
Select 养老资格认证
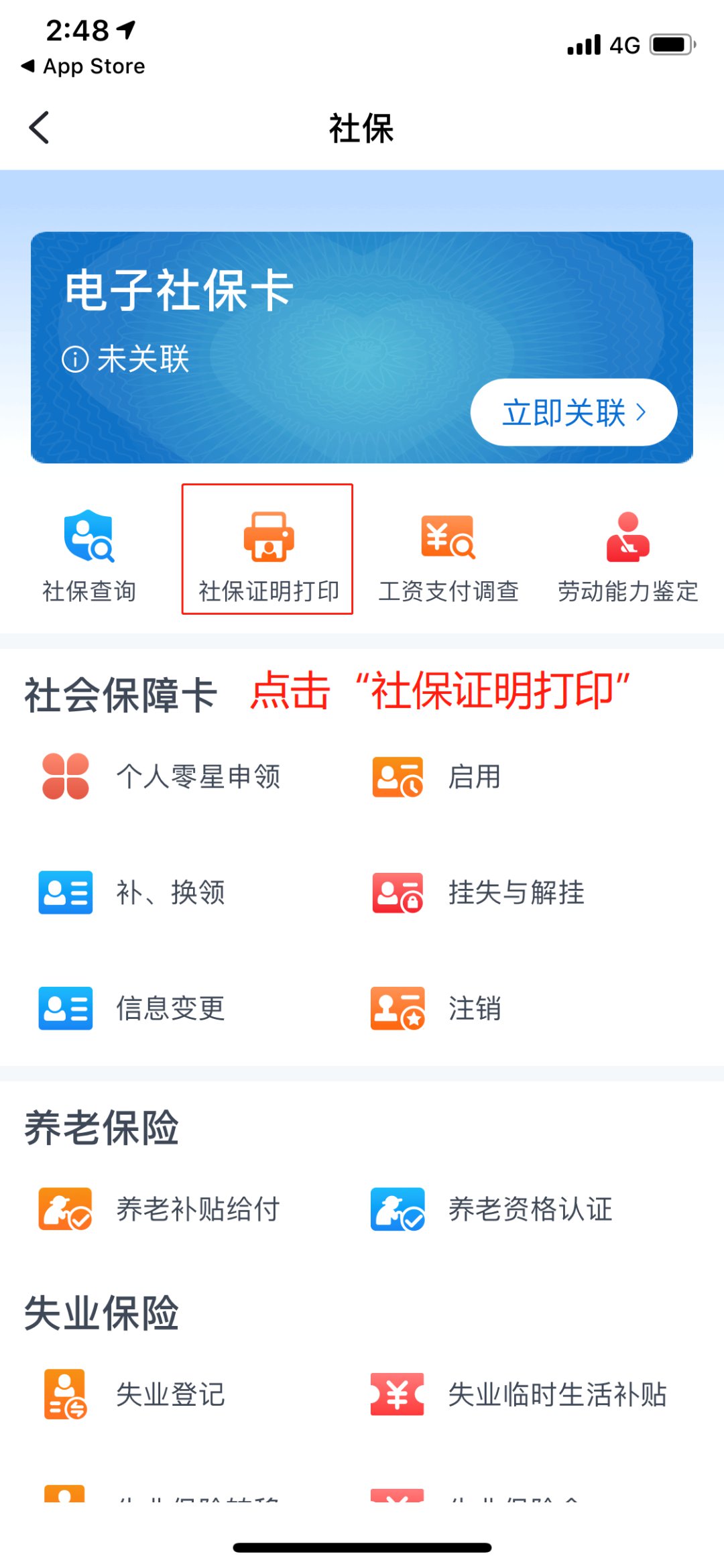click(493, 1209)
